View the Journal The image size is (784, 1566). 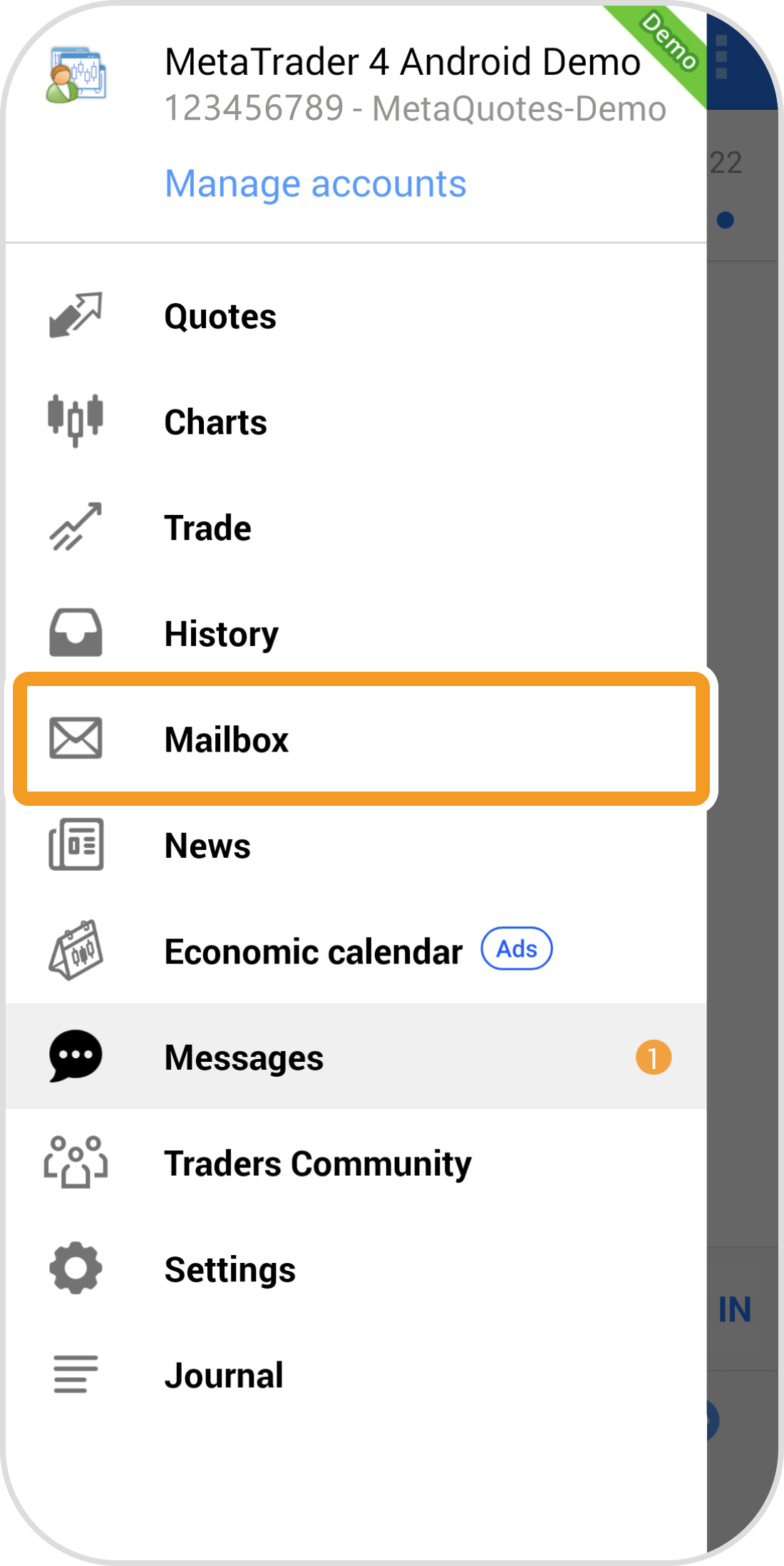pos(224,1376)
